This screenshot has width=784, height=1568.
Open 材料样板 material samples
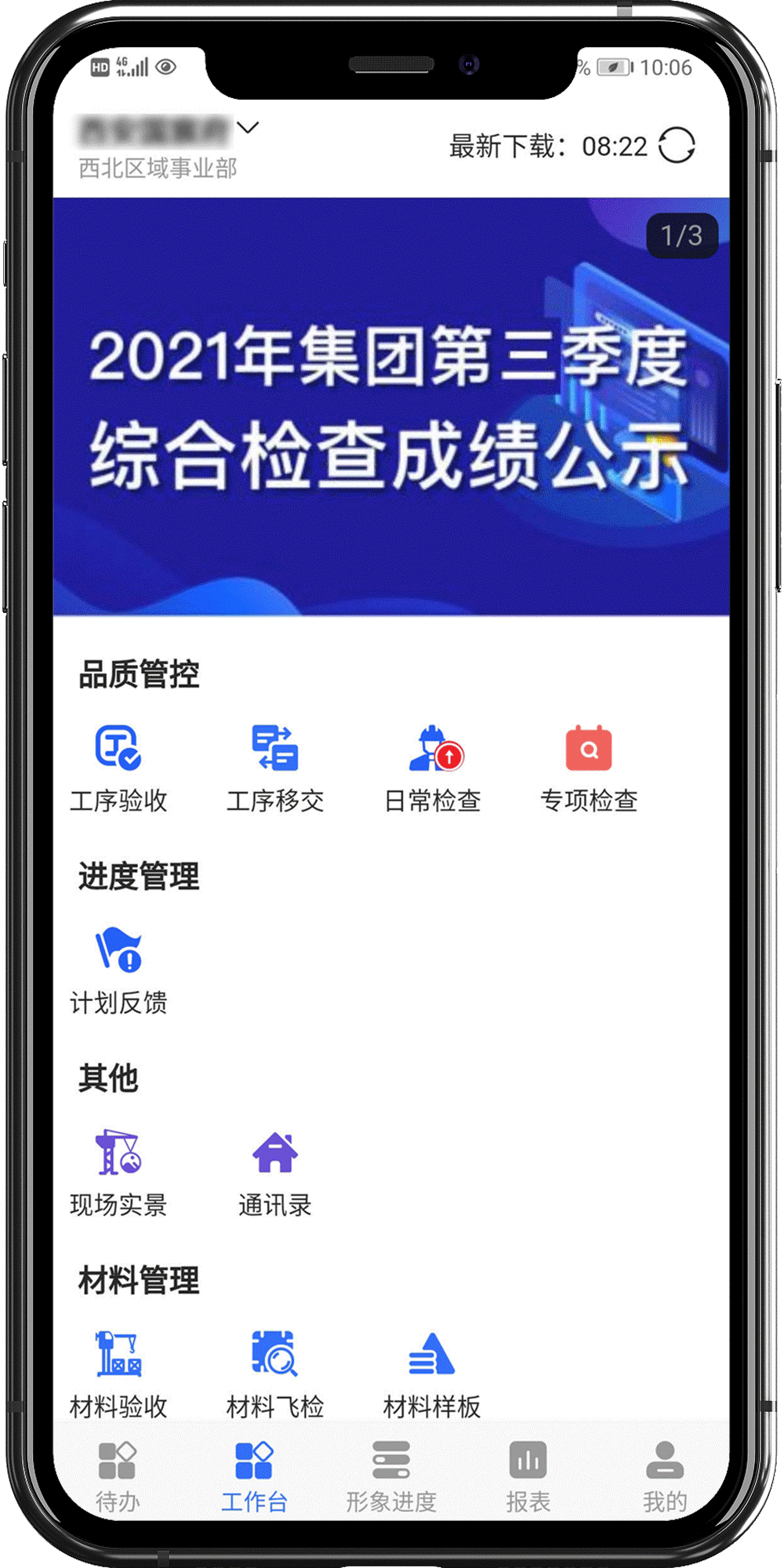point(431,1374)
